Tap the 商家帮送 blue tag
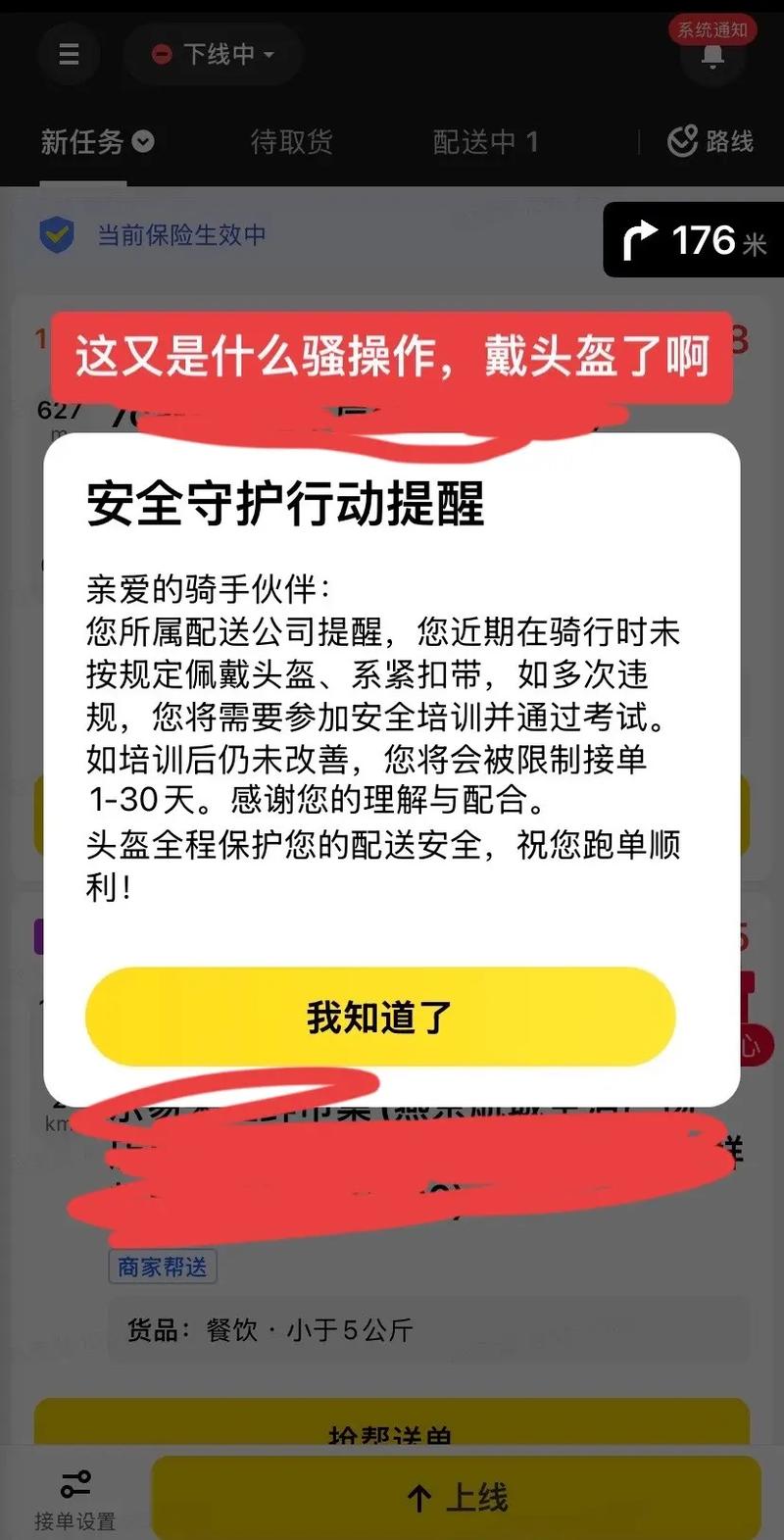784x1540 pixels. tap(163, 1266)
